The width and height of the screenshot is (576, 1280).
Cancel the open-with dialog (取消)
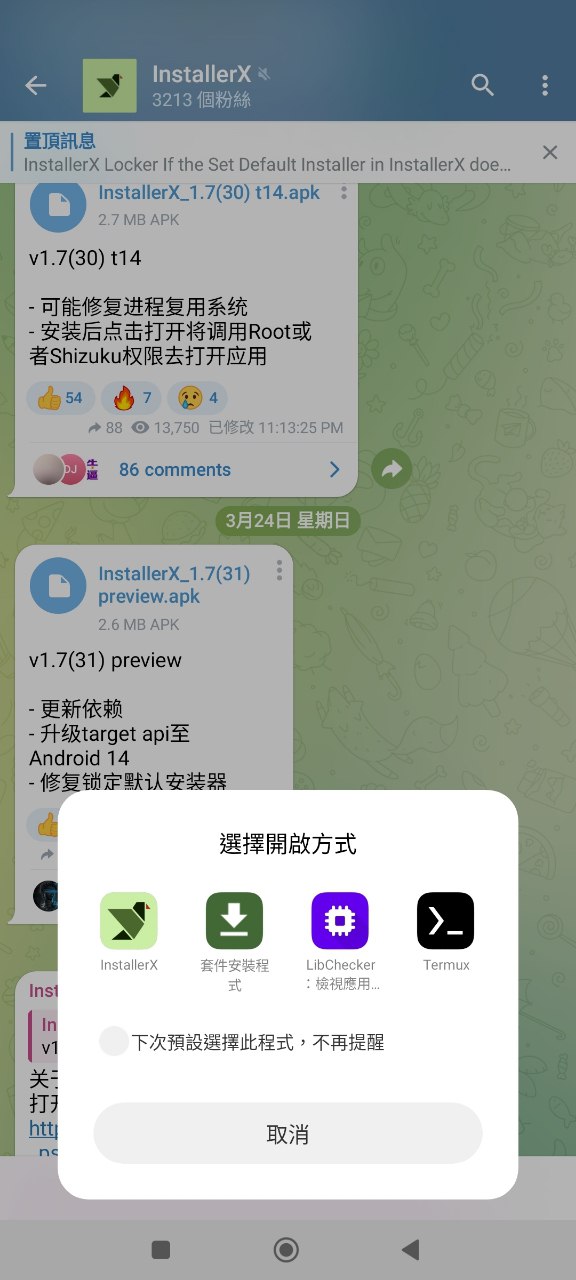coord(288,1134)
